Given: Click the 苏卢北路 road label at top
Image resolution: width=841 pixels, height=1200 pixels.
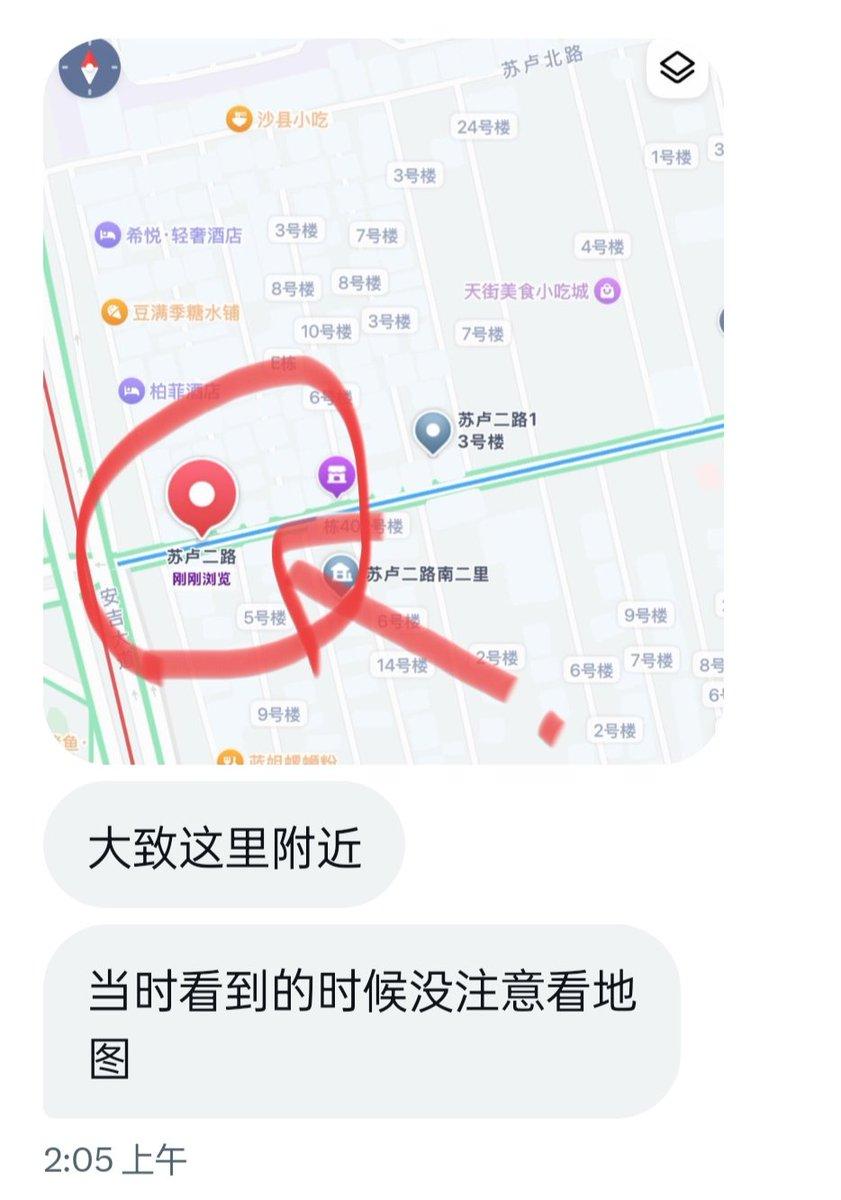Looking at the screenshot, I should 542,60.
